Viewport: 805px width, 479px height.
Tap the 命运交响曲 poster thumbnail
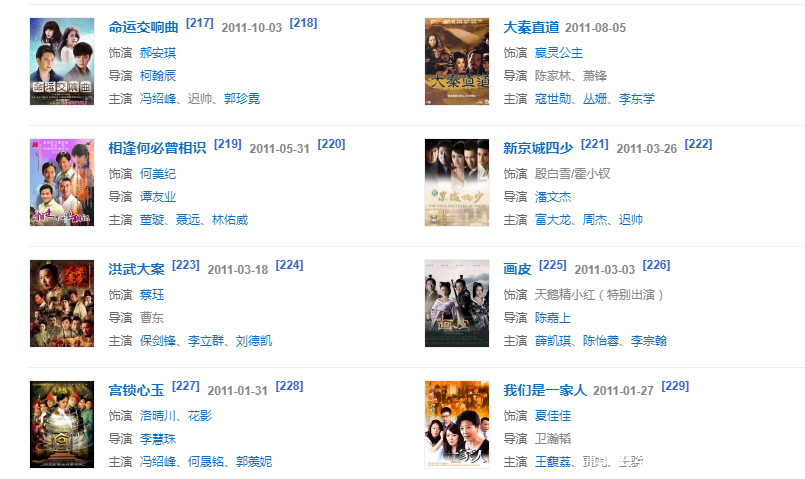tap(62, 62)
